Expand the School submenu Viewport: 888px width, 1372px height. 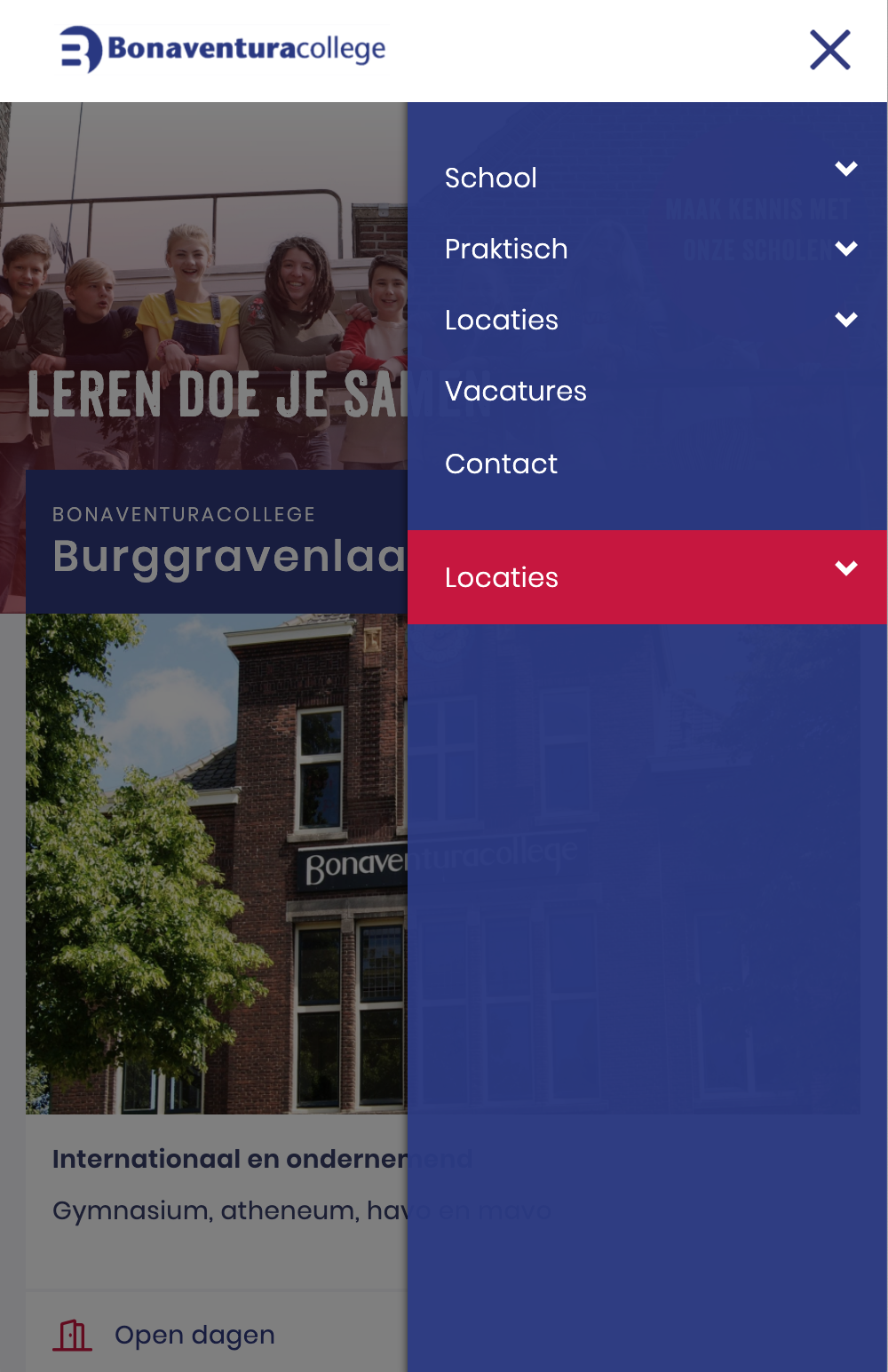[x=845, y=169]
